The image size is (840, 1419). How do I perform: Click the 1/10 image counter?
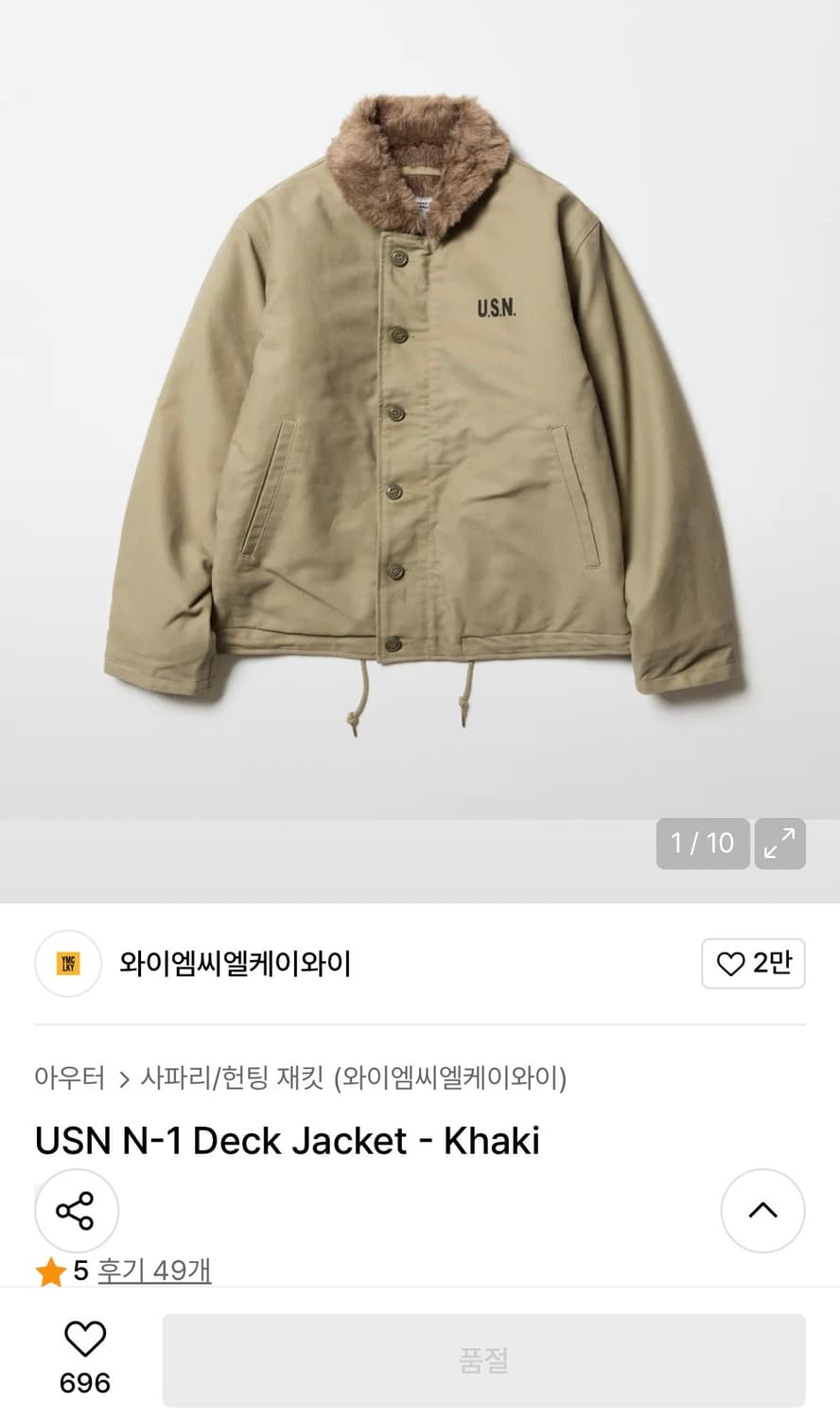coord(702,843)
